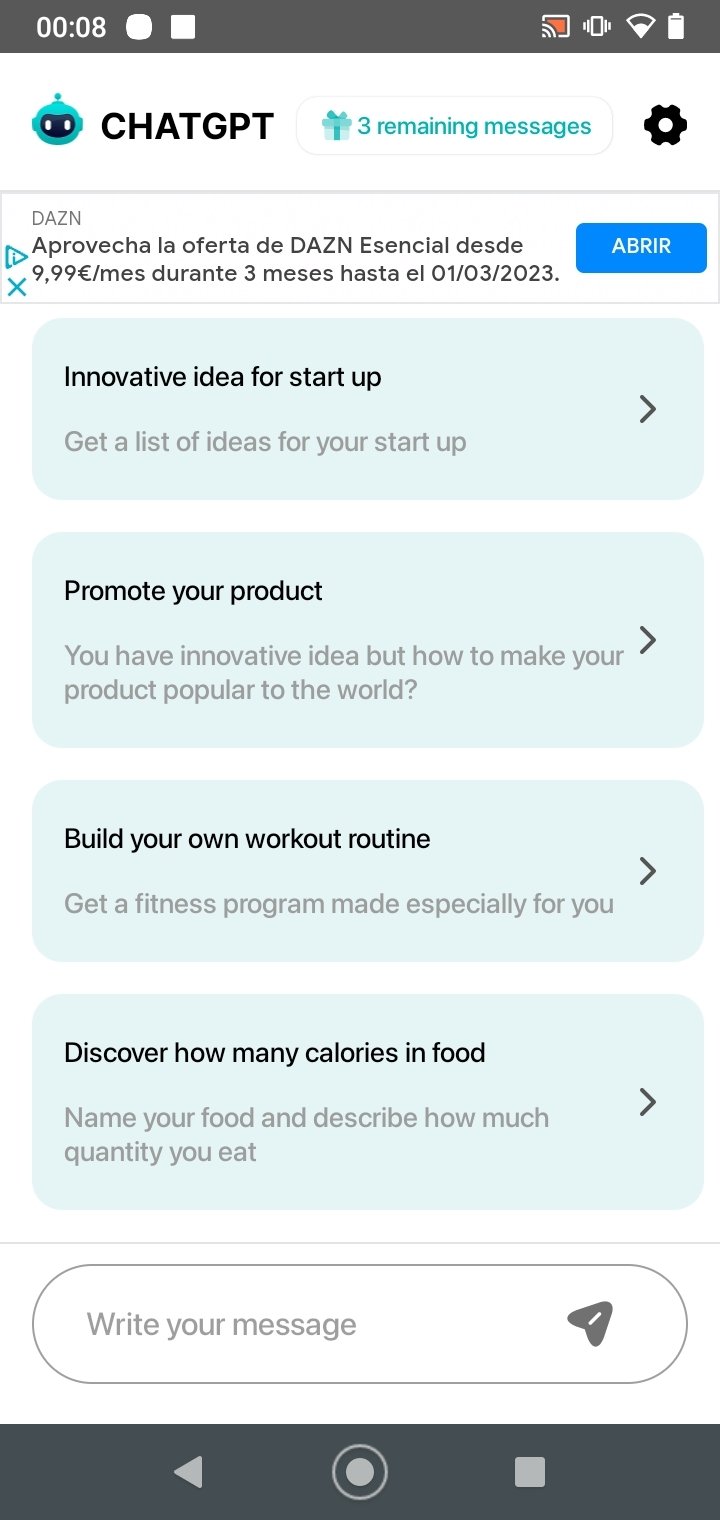
Task: Focus the Write your message field
Action: [x=300, y=1324]
